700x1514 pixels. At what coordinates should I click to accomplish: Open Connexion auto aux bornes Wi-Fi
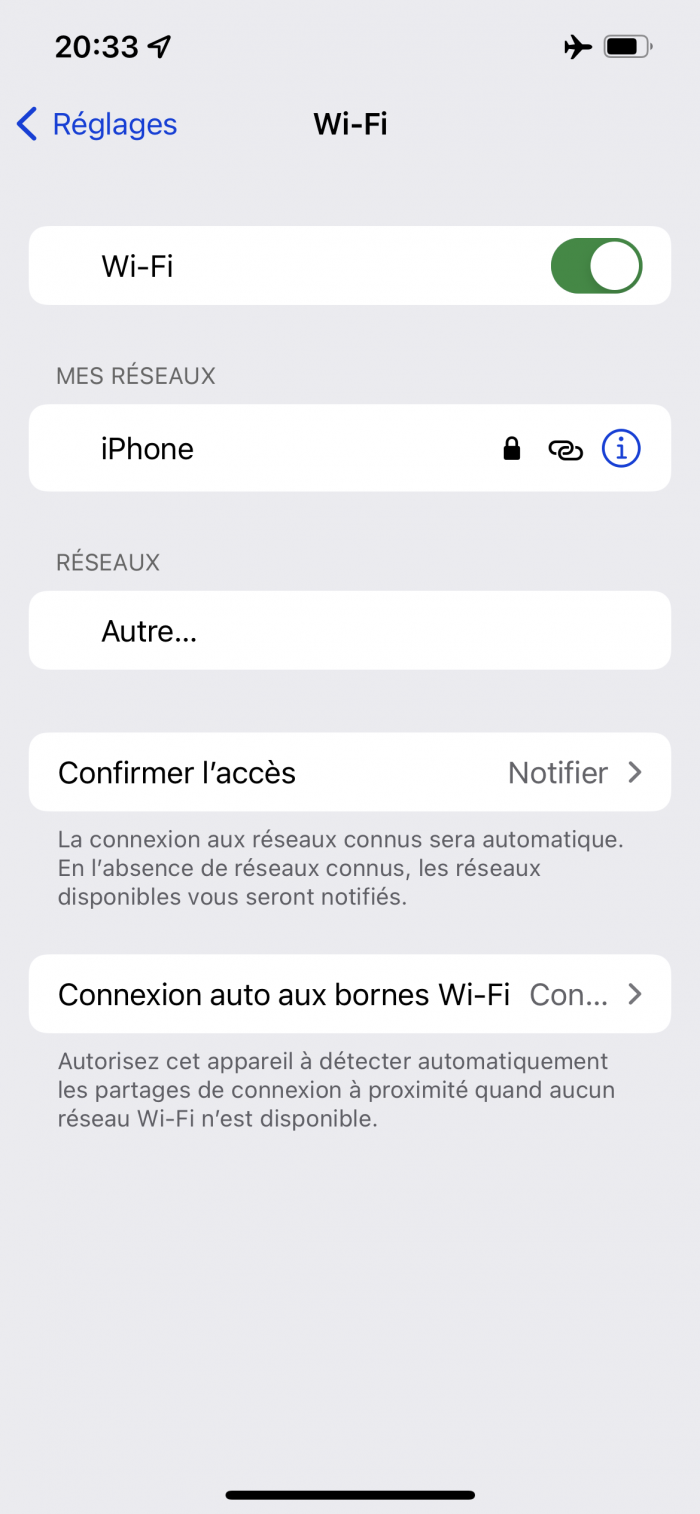tap(349, 994)
